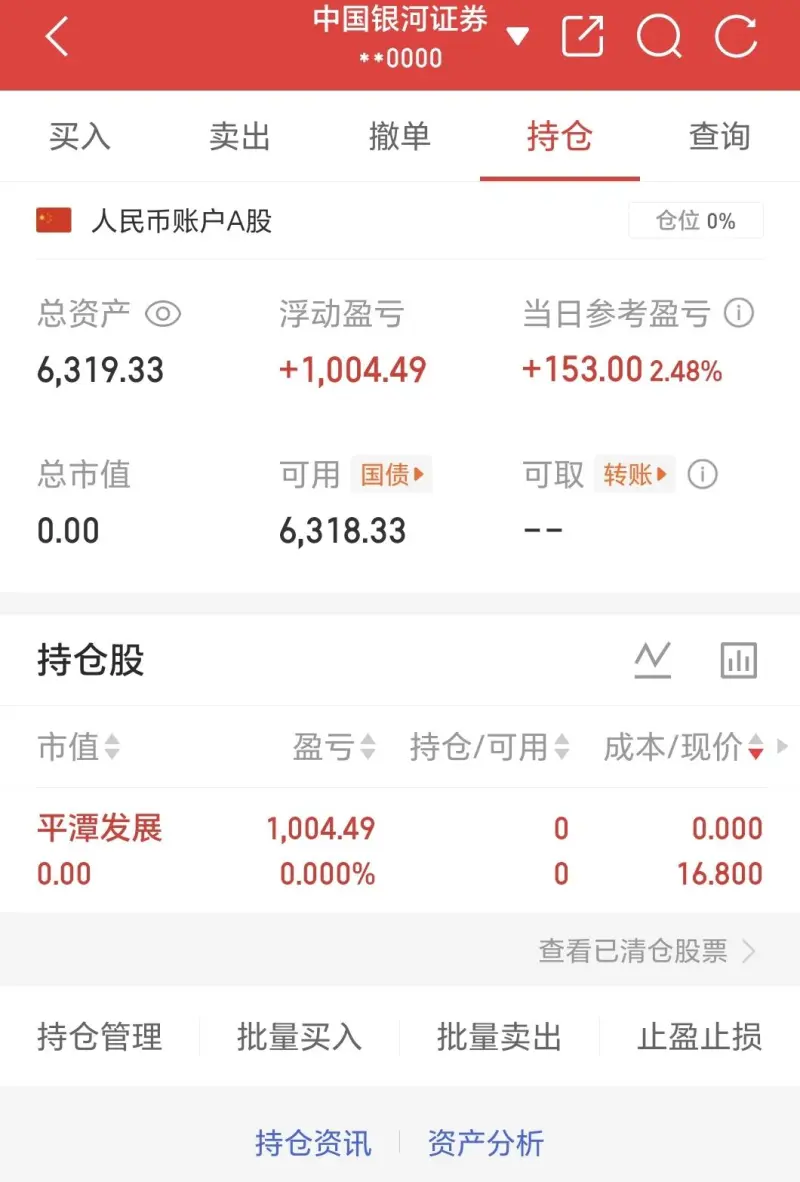Open 批量卖出
Viewport: 800px width, 1182px height.
coord(499,1037)
